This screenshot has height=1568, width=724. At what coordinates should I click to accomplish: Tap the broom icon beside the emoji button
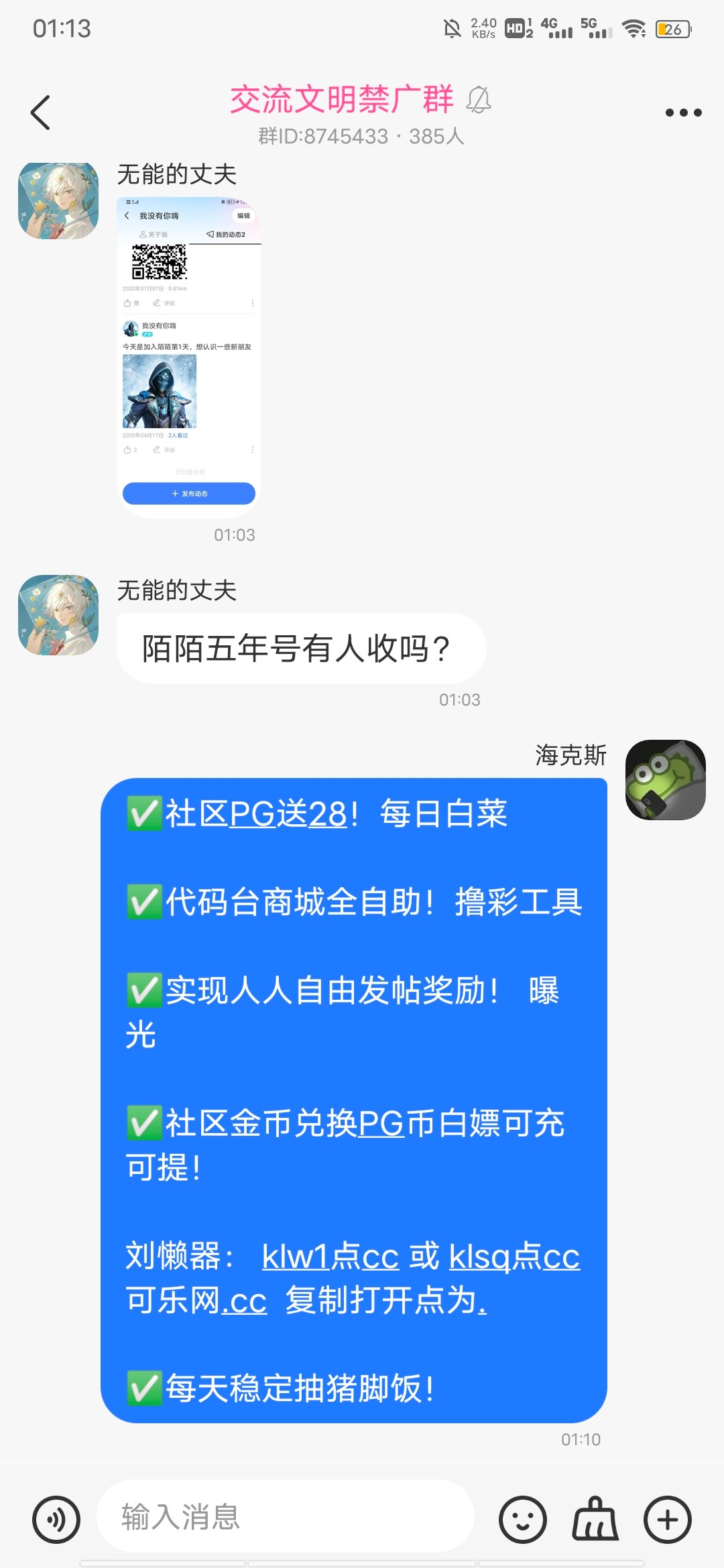tap(595, 1520)
